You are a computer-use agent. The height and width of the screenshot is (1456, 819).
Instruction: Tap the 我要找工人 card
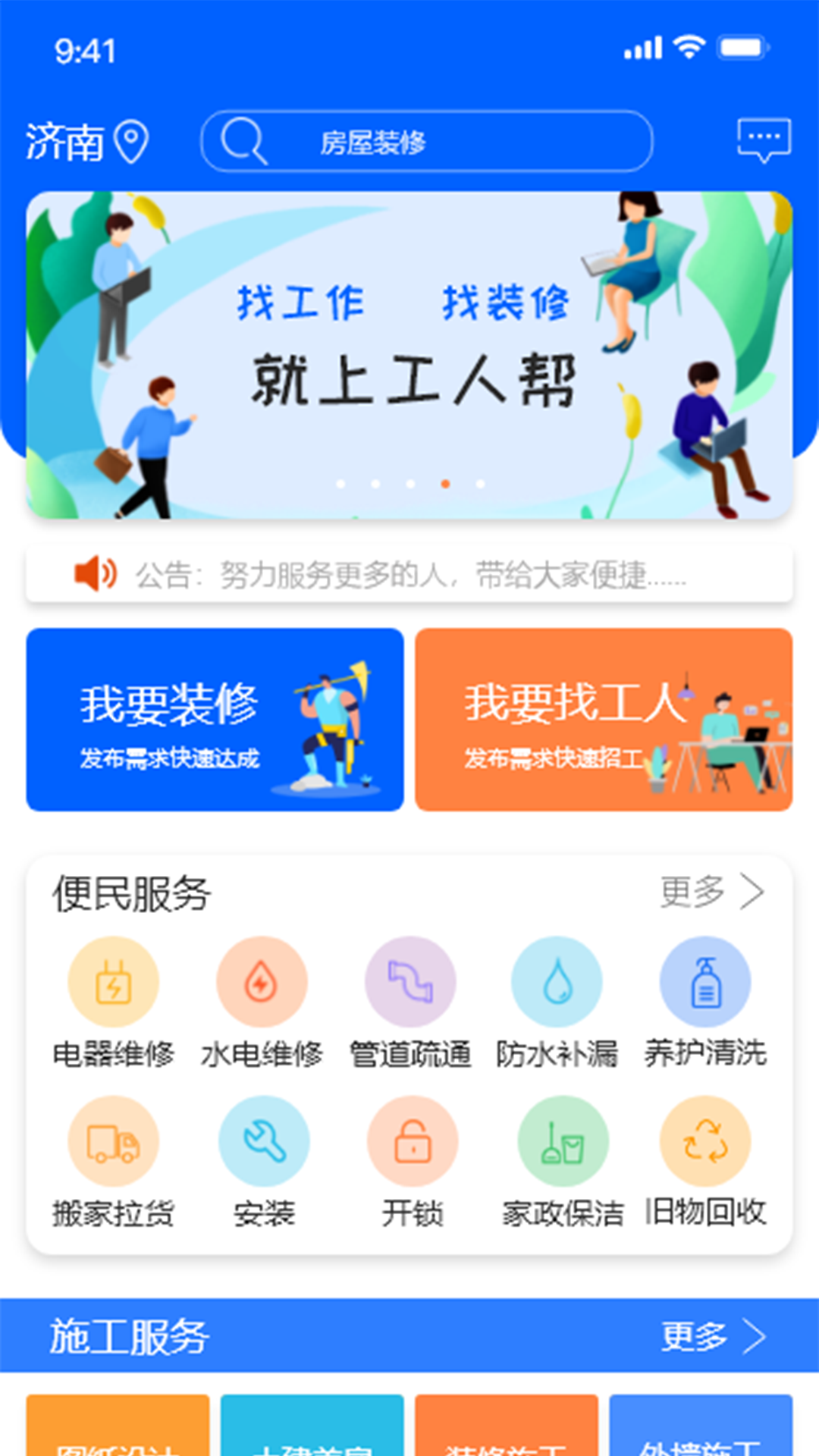click(604, 720)
